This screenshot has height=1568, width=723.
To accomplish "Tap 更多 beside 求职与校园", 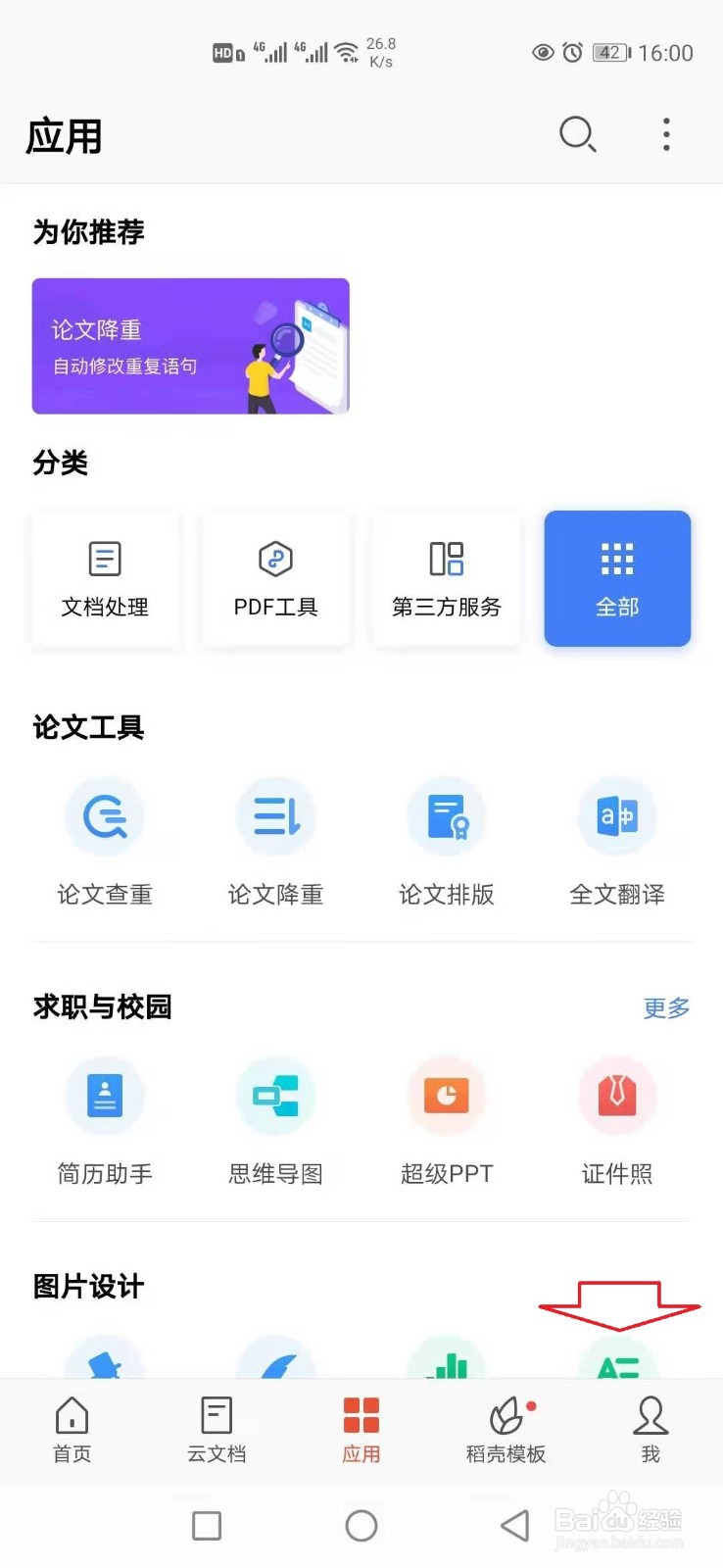I will point(666,1007).
